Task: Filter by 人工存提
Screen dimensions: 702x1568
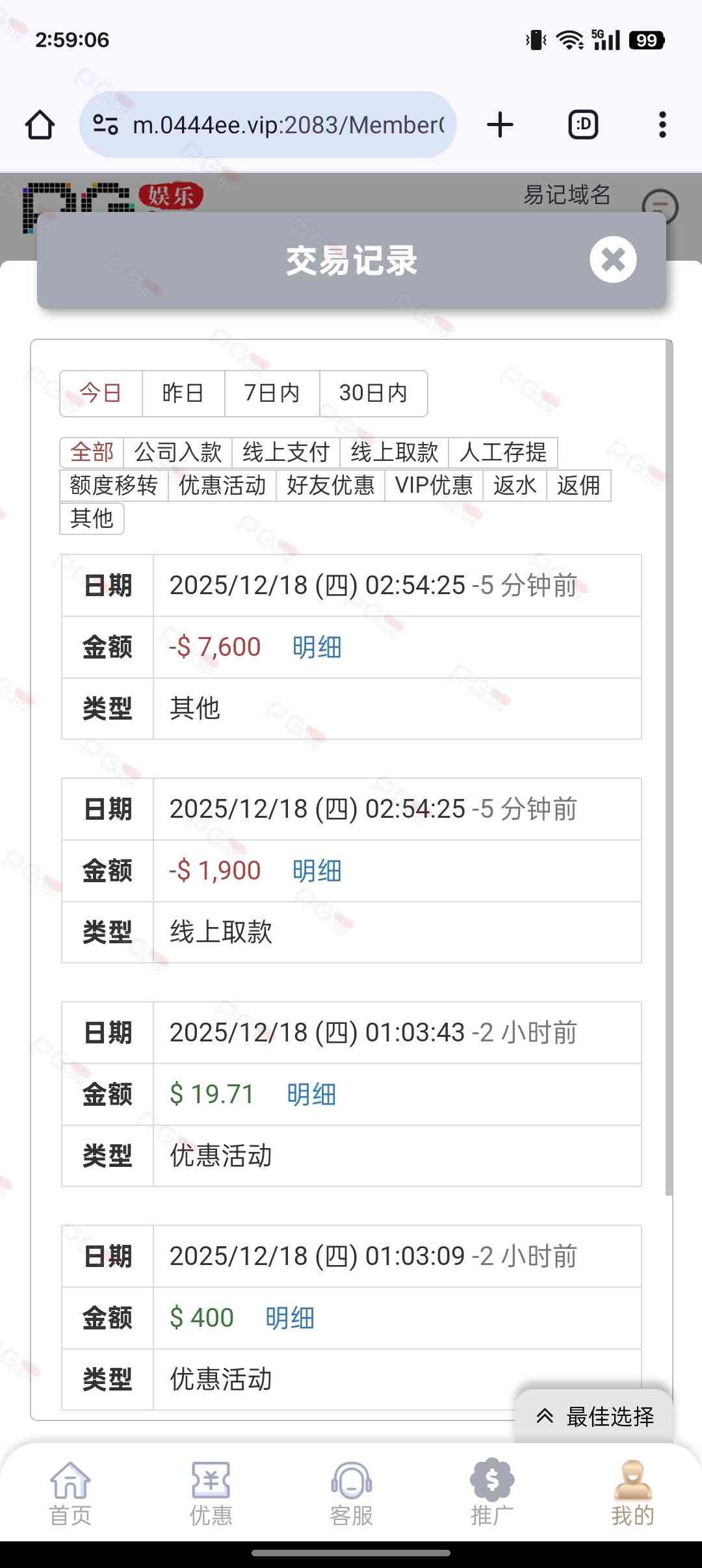Action: tap(502, 452)
